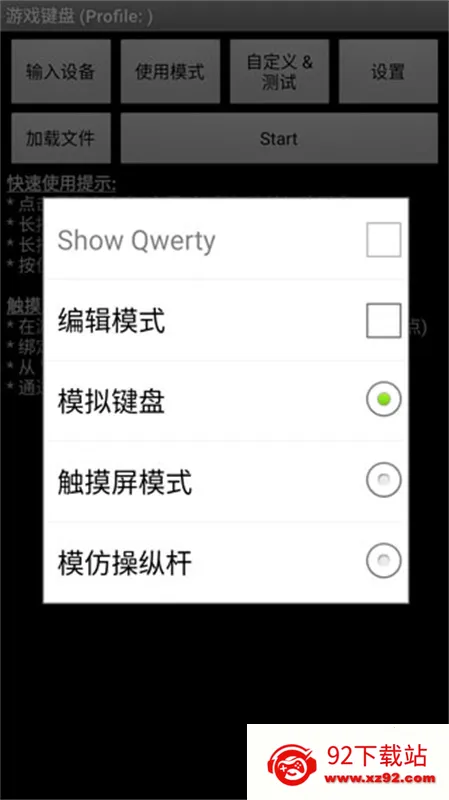Image resolution: width=449 pixels, height=800 pixels.
Task: Tap the 使用模式 button
Action: (170, 71)
